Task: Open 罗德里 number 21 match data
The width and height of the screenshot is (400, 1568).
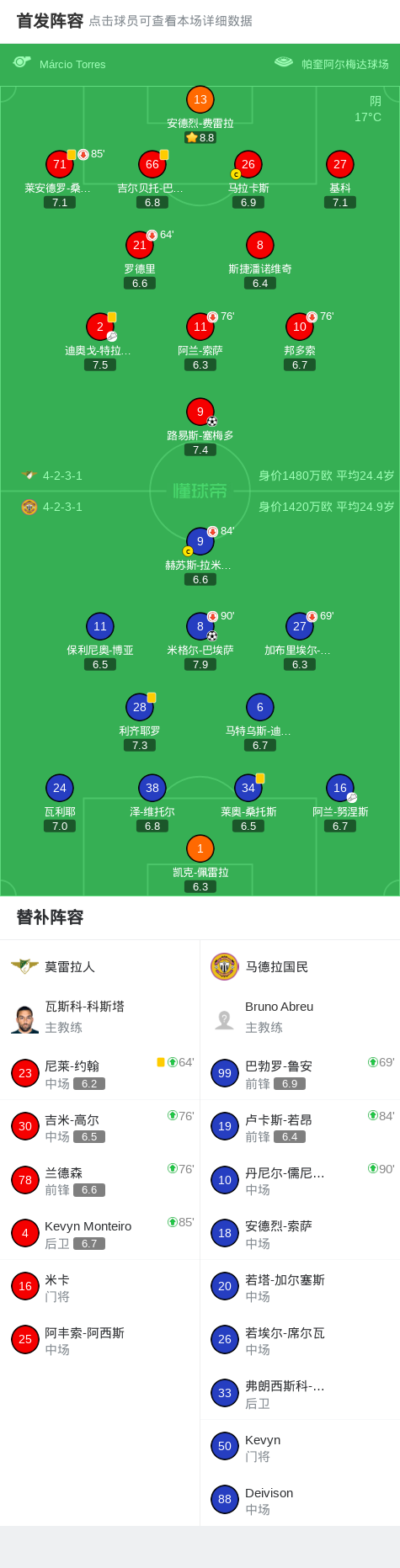Action: pos(140,245)
